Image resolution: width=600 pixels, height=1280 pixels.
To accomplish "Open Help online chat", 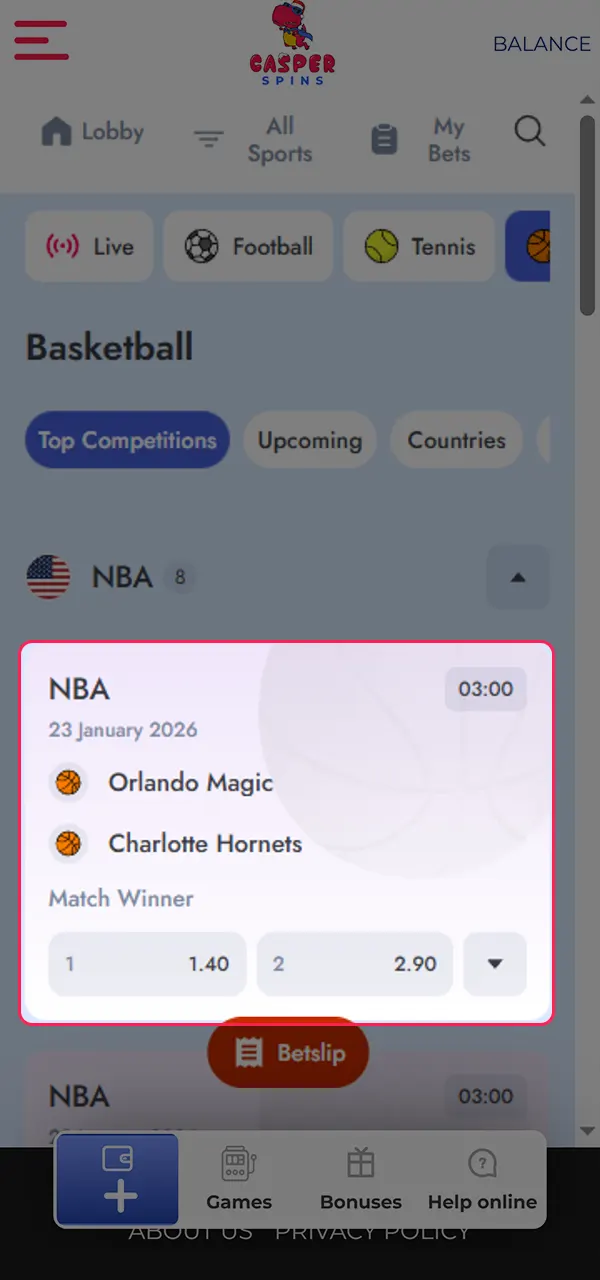I will (x=482, y=1180).
